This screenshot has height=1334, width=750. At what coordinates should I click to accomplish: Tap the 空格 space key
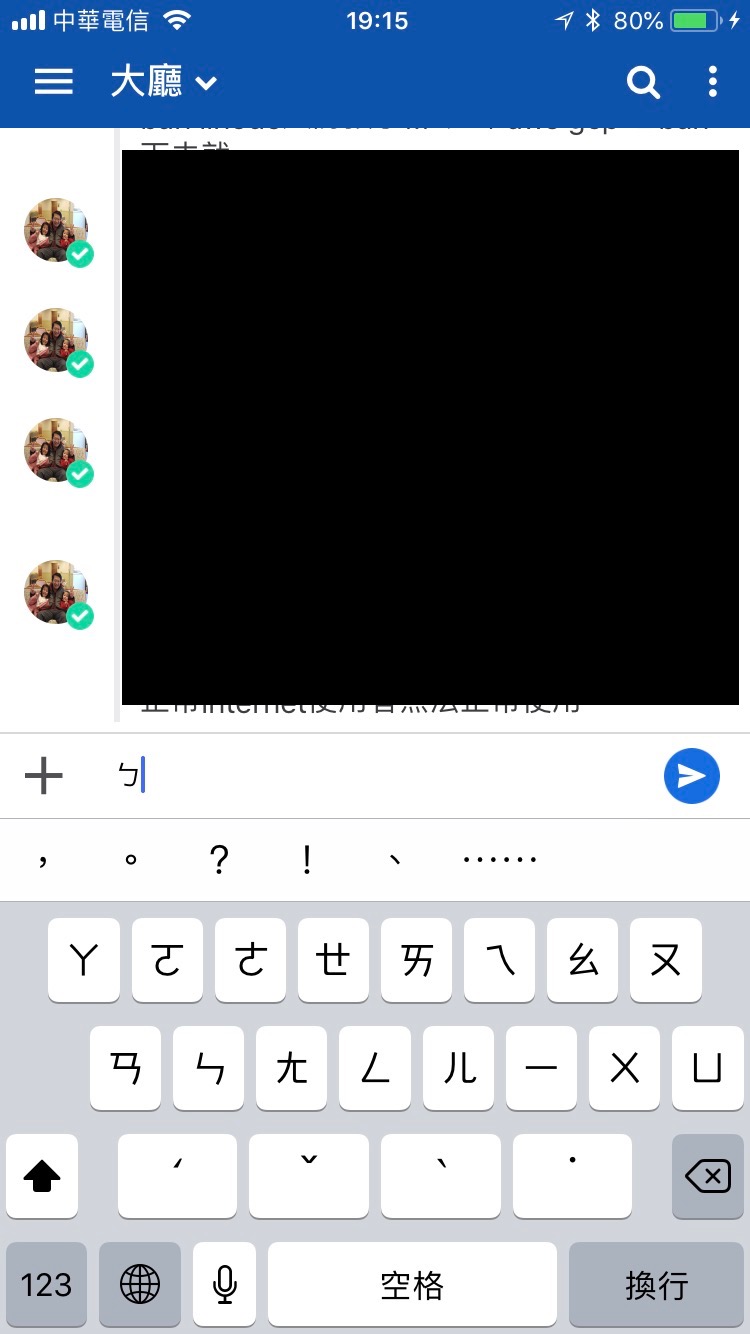click(x=412, y=1284)
